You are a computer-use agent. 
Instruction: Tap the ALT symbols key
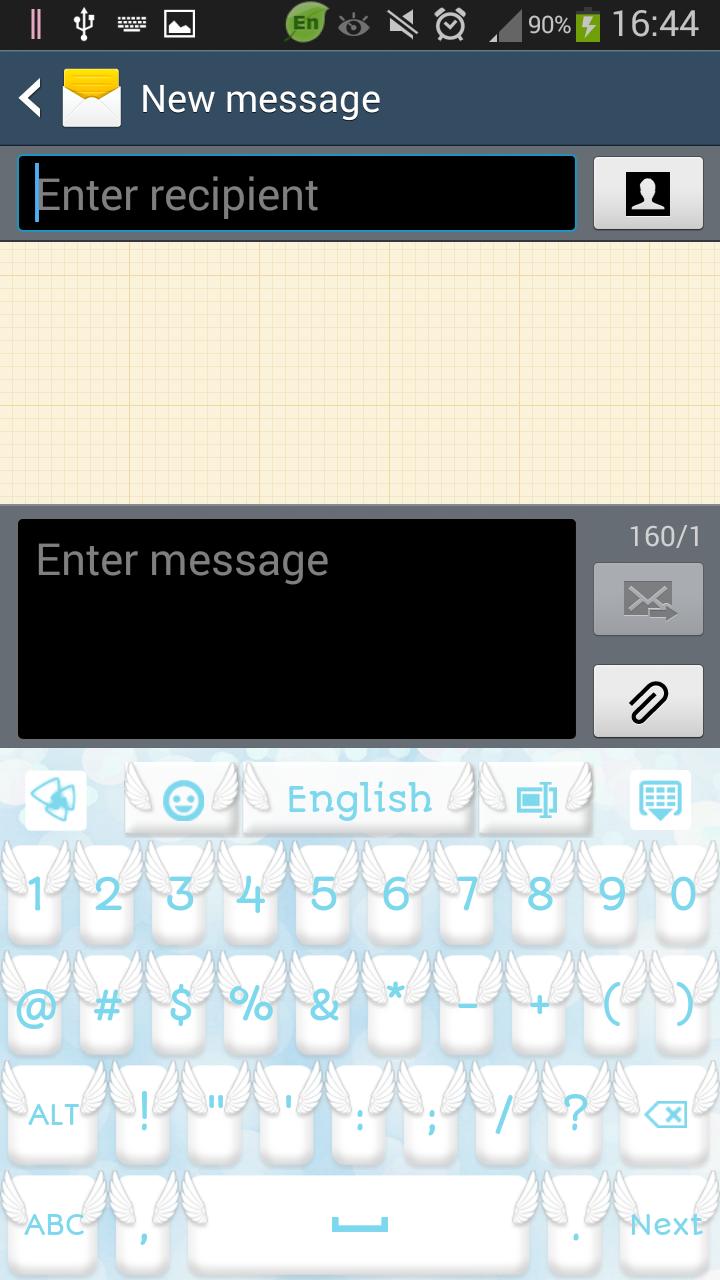(54, 1114)
